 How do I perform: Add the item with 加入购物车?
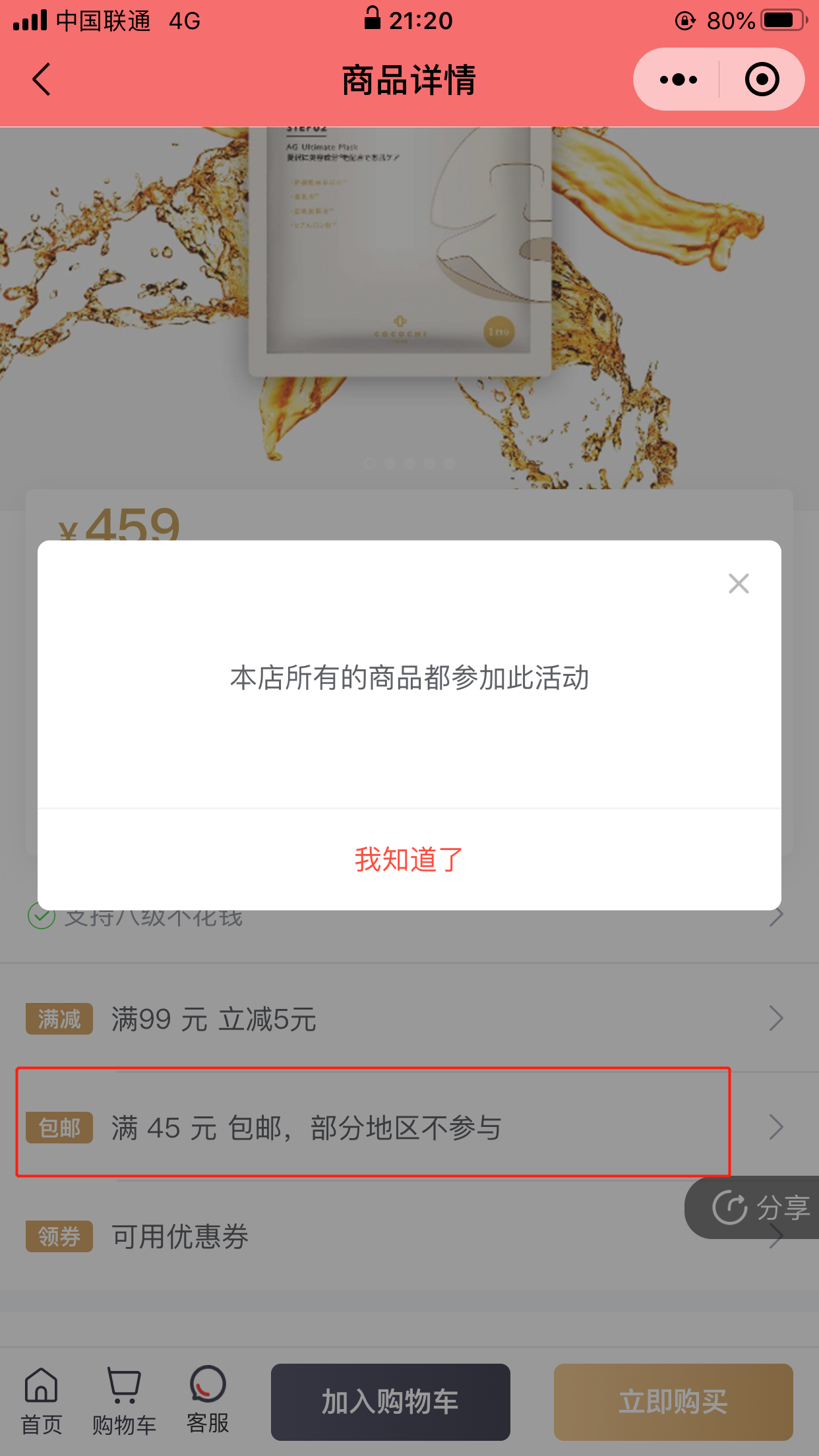390,1402
